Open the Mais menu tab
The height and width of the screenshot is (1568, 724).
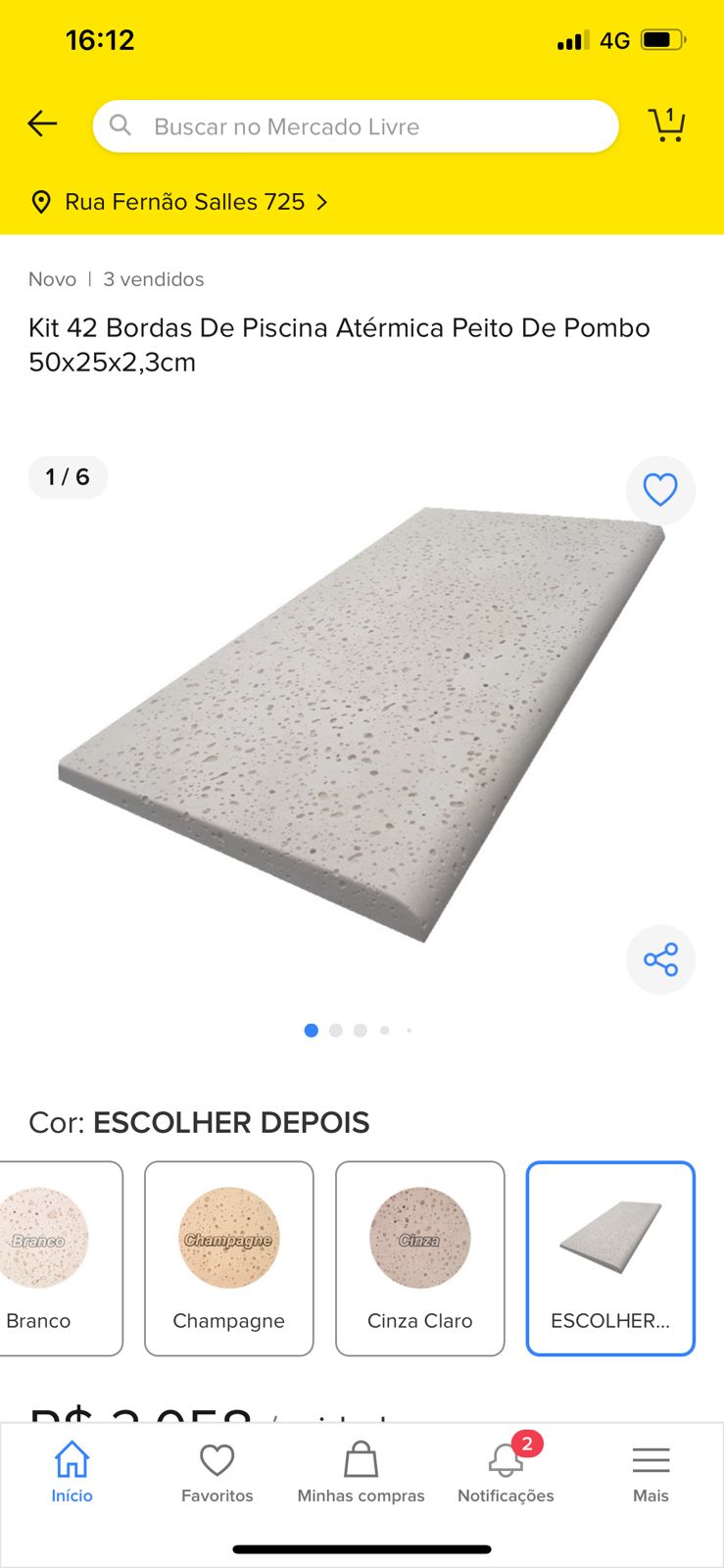point(651,1472)
